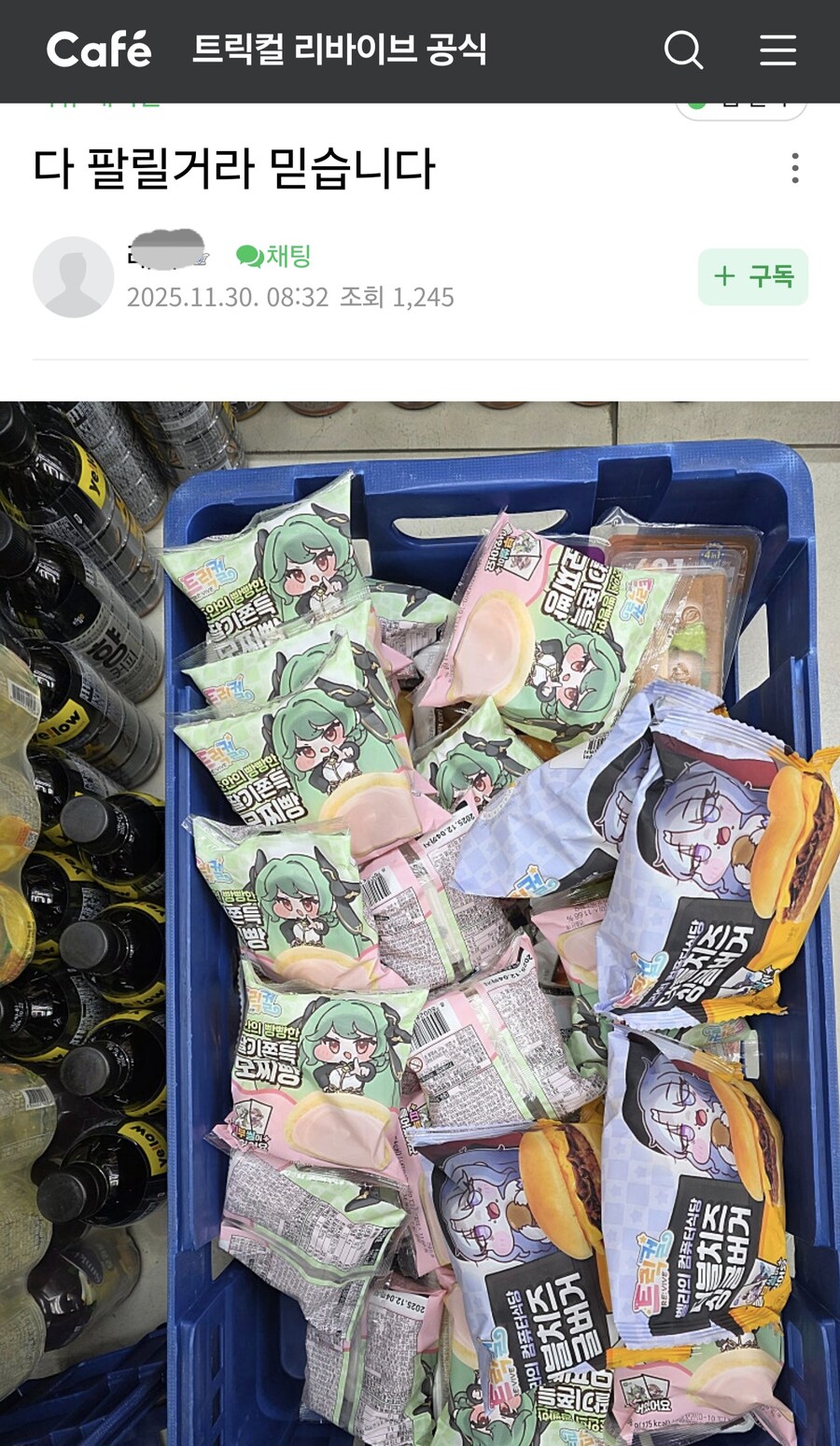This screenshot has height=1446, width=840.
Task: Open the cafe search icon
Action: [x=686, y=50]
